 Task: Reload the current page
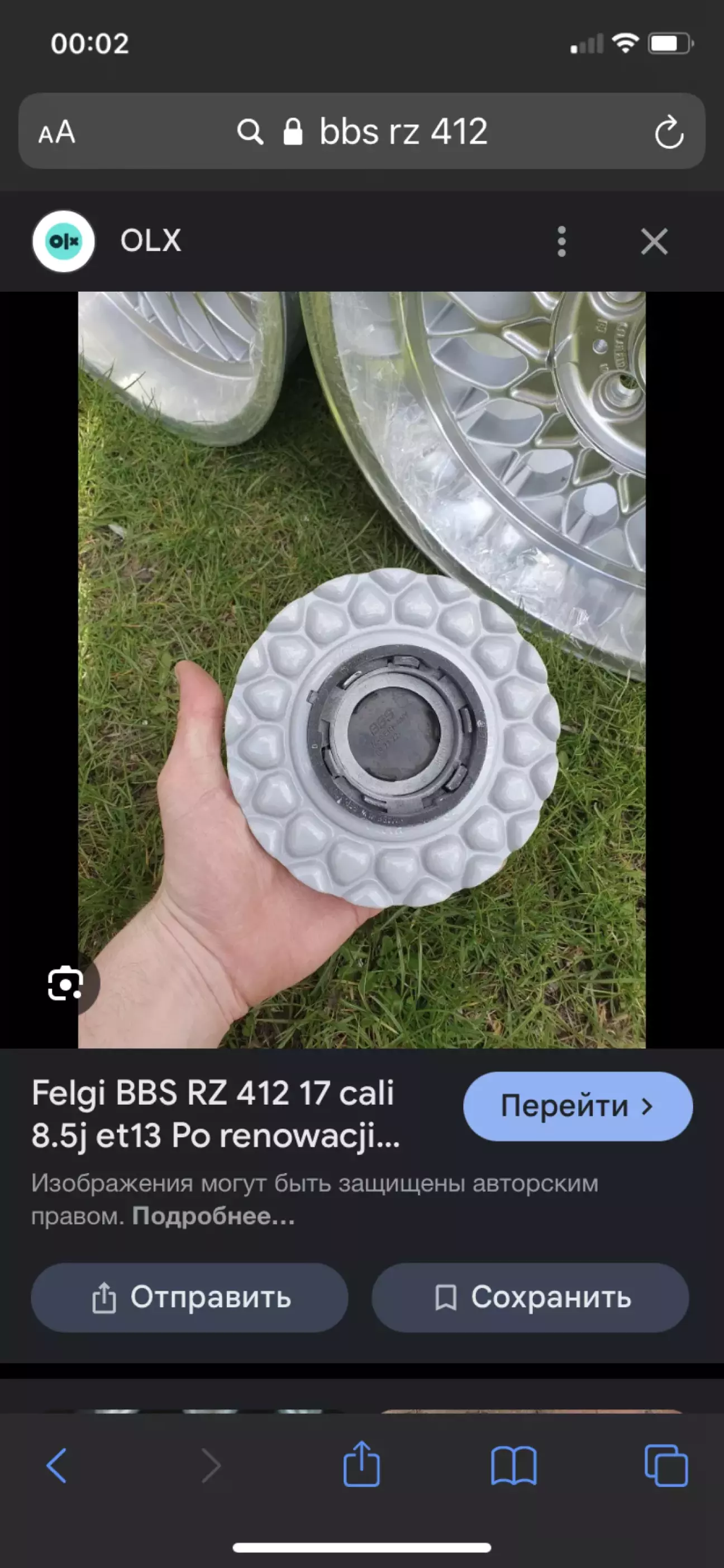point(669,131)
